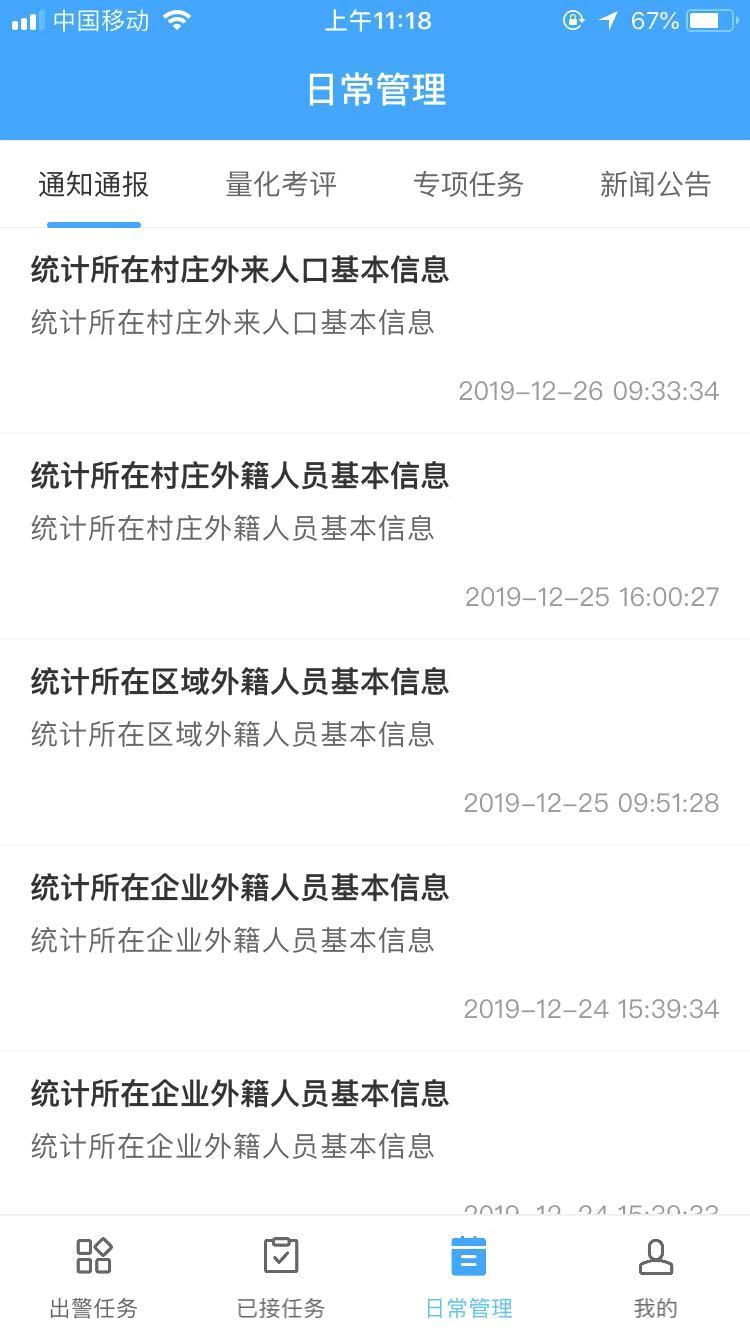This screenshot has width=750, height=1334.
Task: Select 日常管理 in bottom navigation
Action: click(468, 1276)
